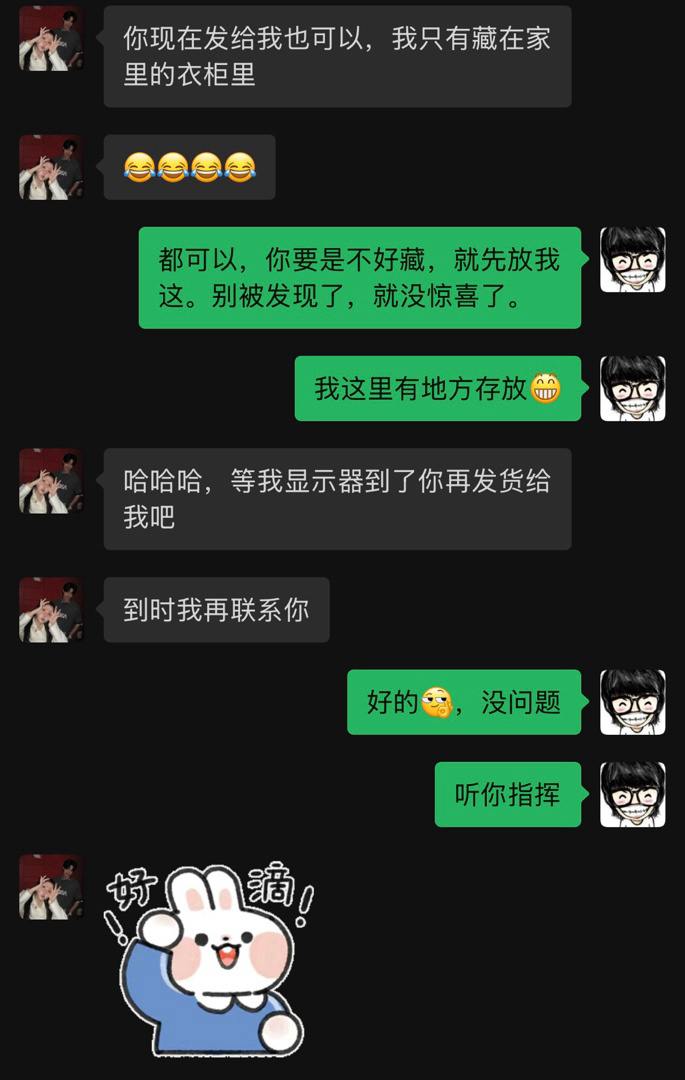Open contact's avatar beside the 衣柜里 message
The width and height of the screenshot is (685, 1080).
click(51, 39)
